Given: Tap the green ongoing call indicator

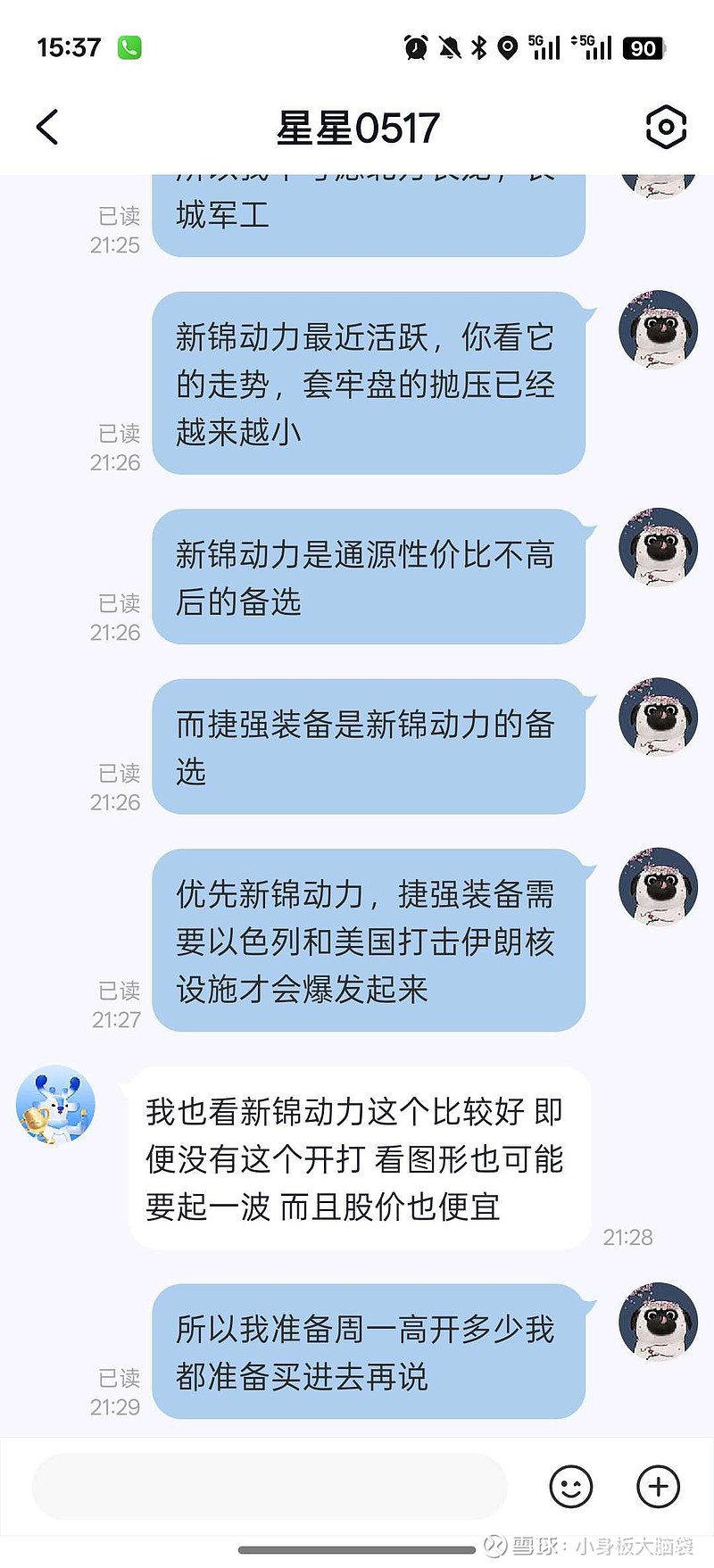Looking at the screenshot, I should 130,45.
